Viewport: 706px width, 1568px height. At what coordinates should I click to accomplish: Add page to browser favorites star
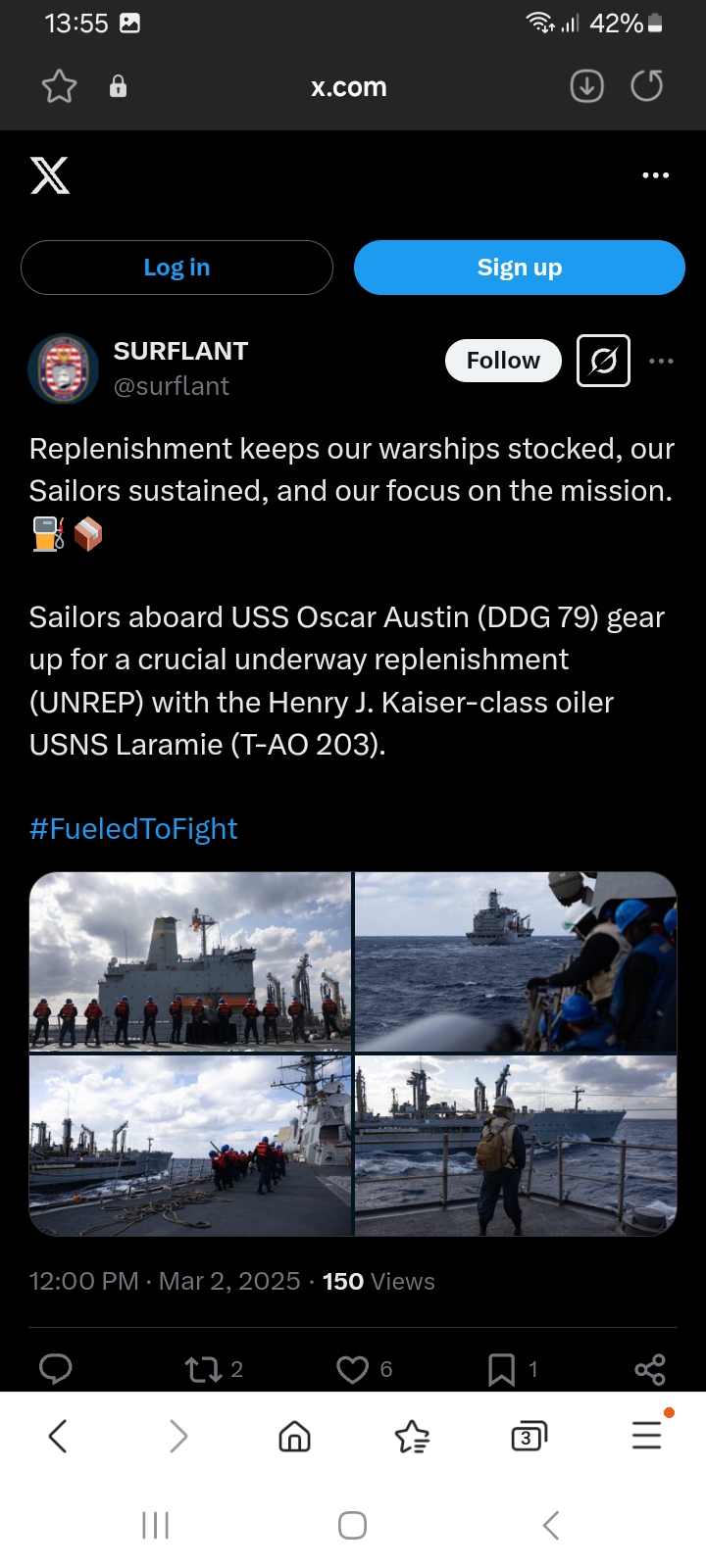[59, 86]
